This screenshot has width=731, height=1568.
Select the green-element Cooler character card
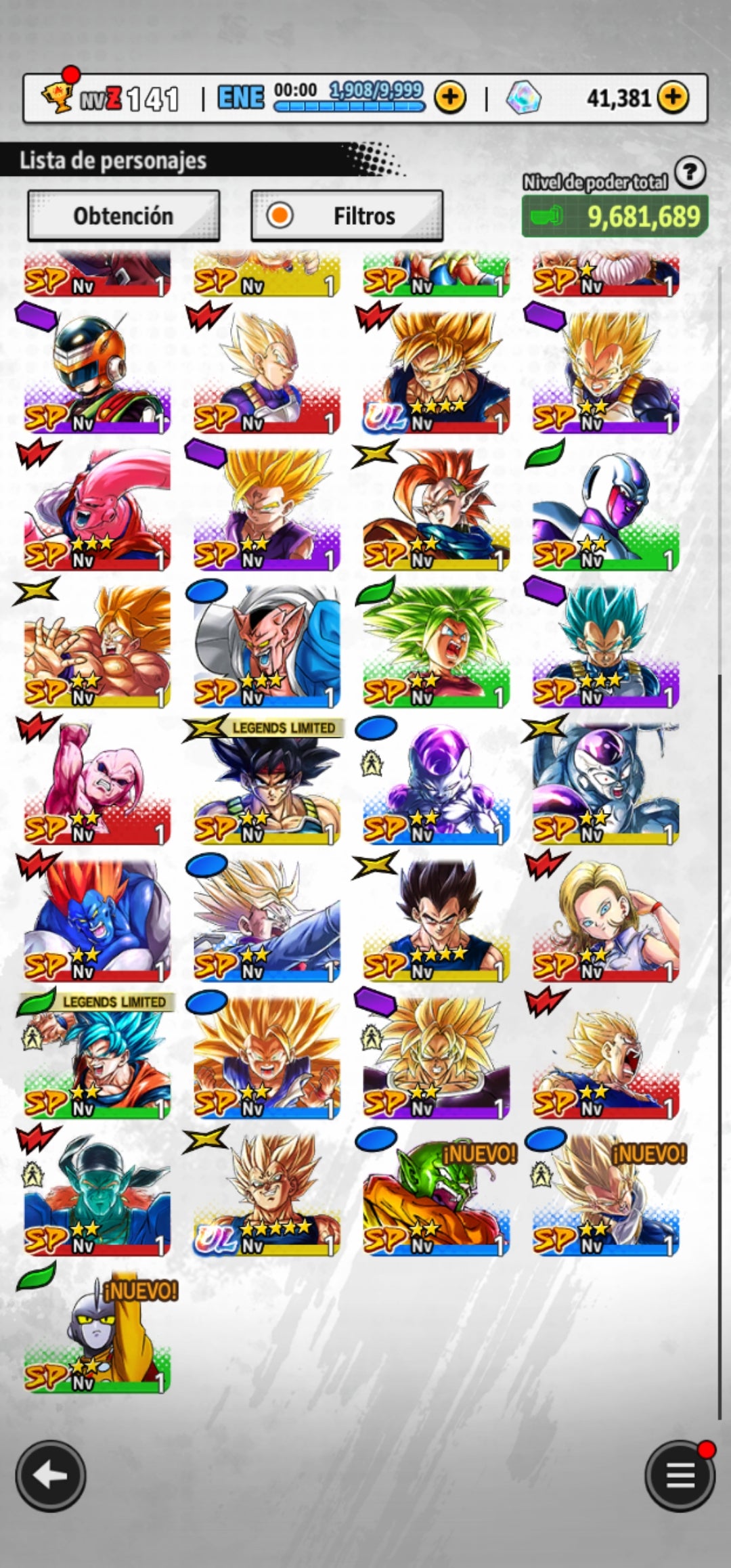[x=605, y=508]
